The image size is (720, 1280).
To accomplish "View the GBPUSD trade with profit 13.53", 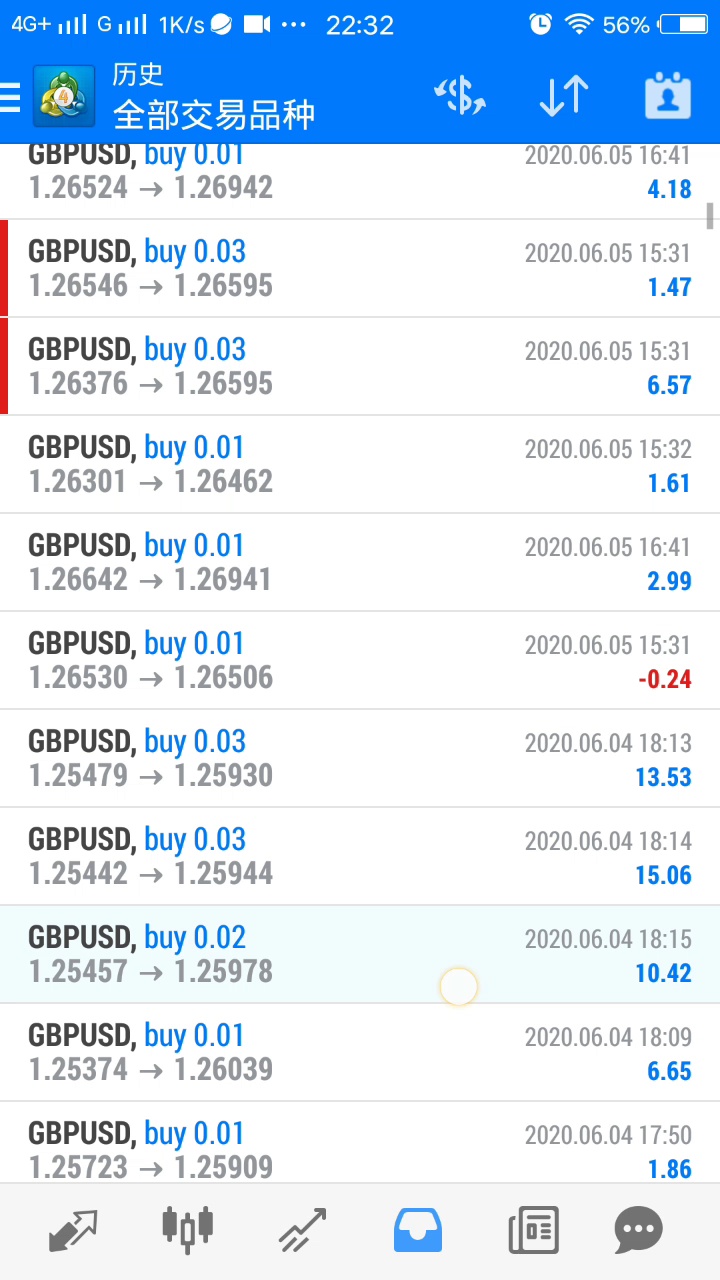I will coord(360,758).
